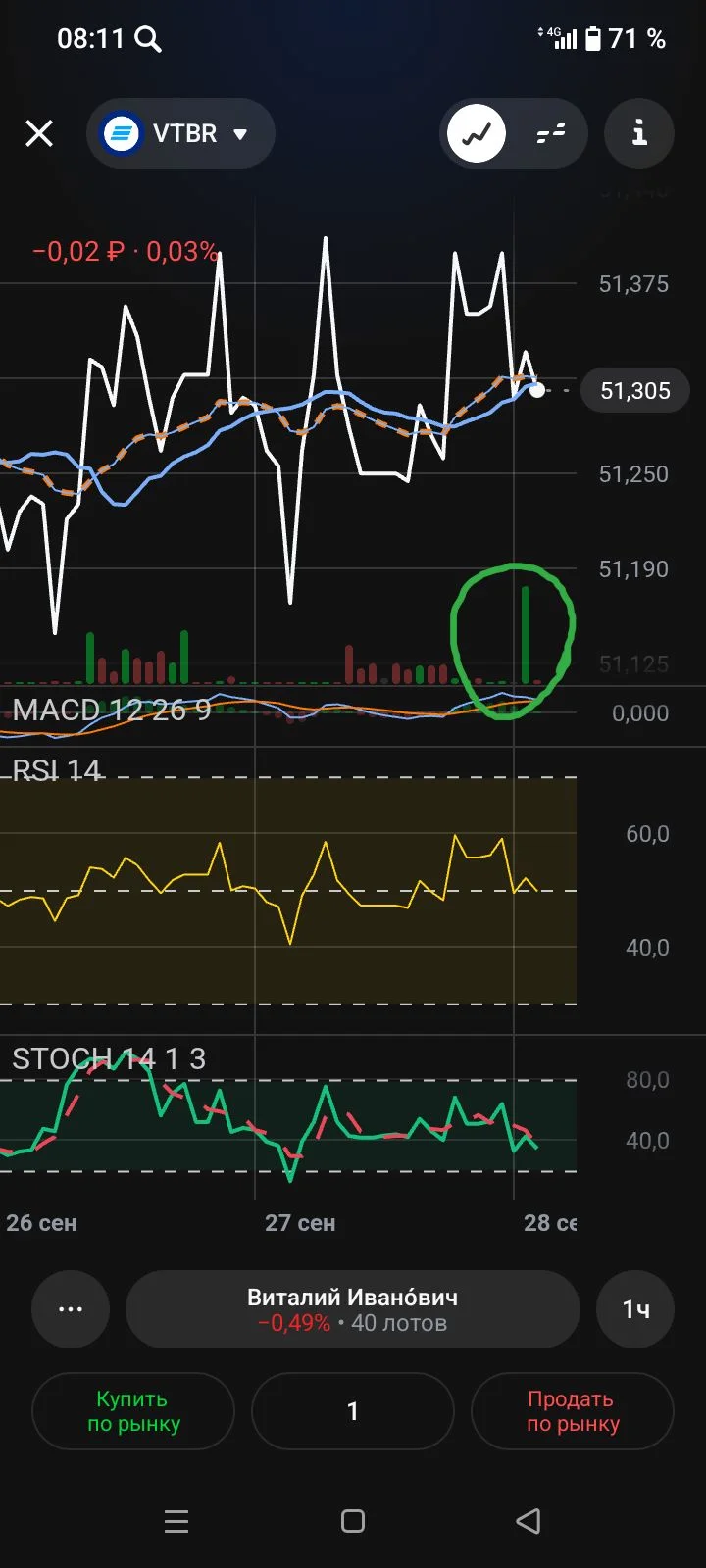Close the VTBR chart screen
The height and width of the screenshot is (1568, 706).
coord(39,133)
